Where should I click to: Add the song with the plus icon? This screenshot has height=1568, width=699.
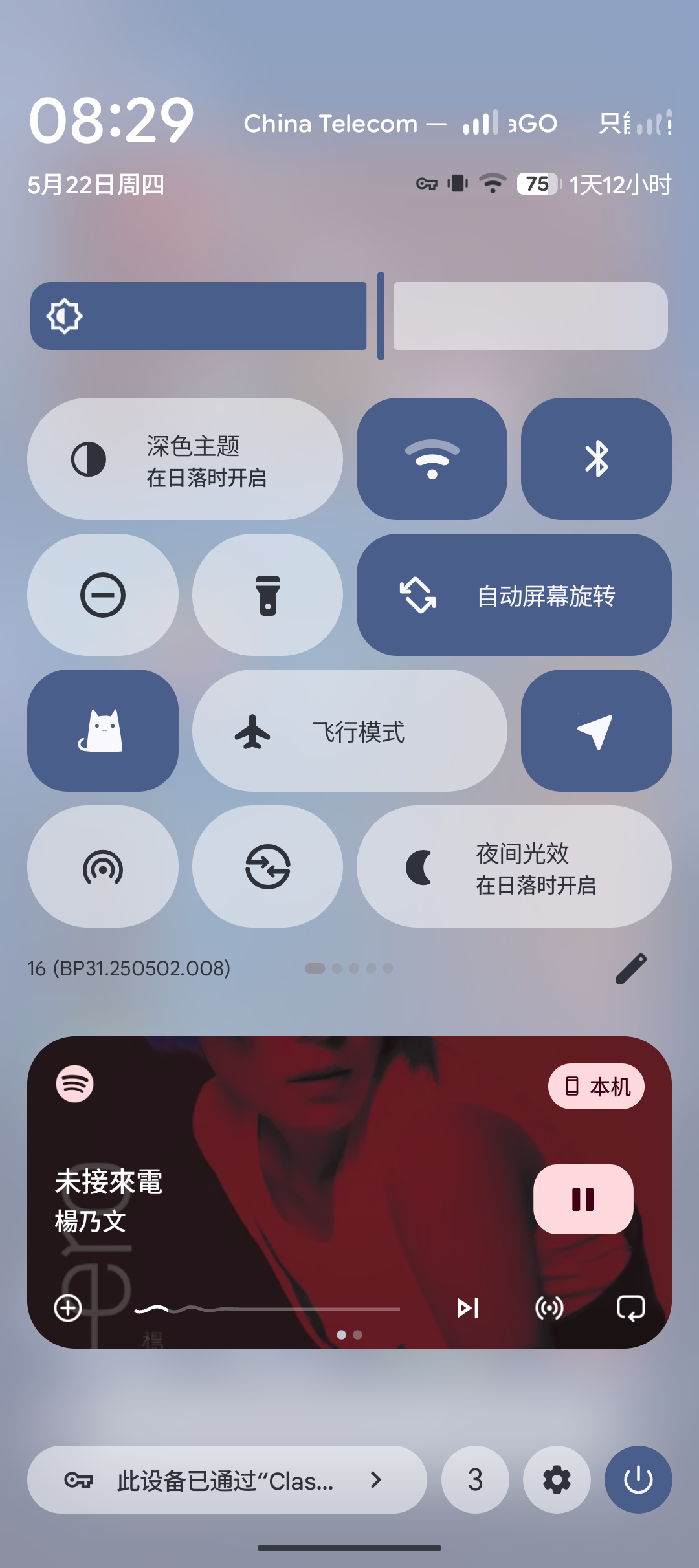pos(68,1308)
